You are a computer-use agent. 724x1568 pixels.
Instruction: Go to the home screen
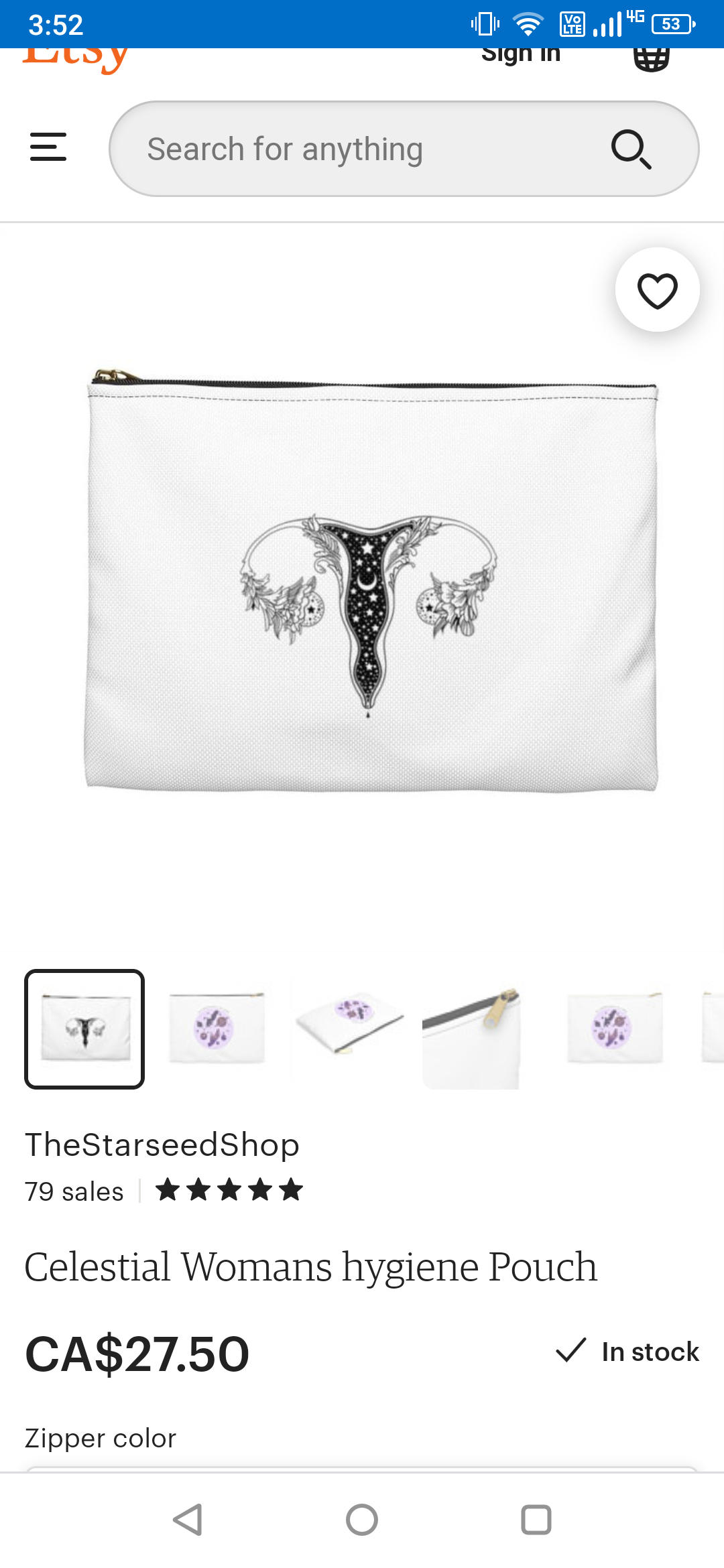362,1520
